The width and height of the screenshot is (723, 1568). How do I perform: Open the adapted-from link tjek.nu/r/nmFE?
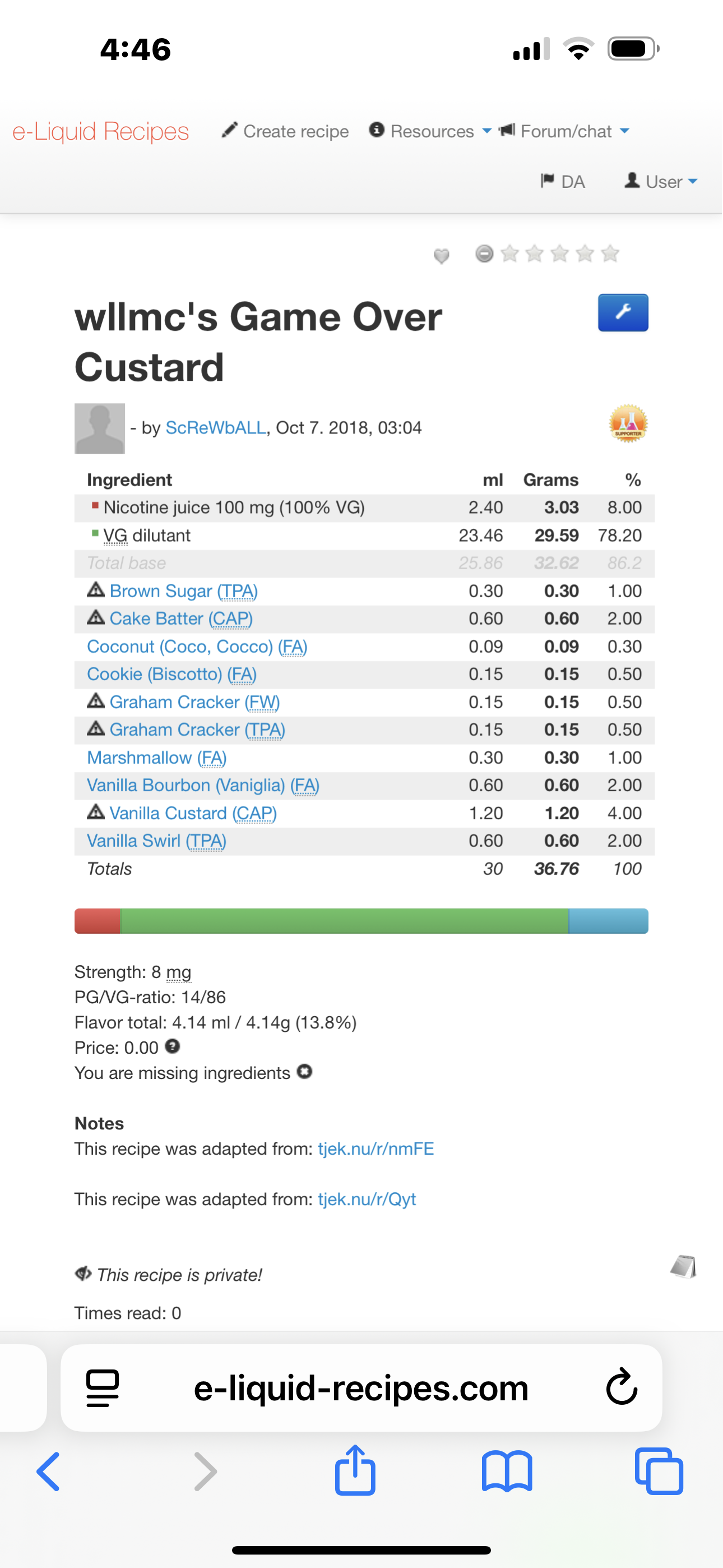click(x=376, y=1149)
